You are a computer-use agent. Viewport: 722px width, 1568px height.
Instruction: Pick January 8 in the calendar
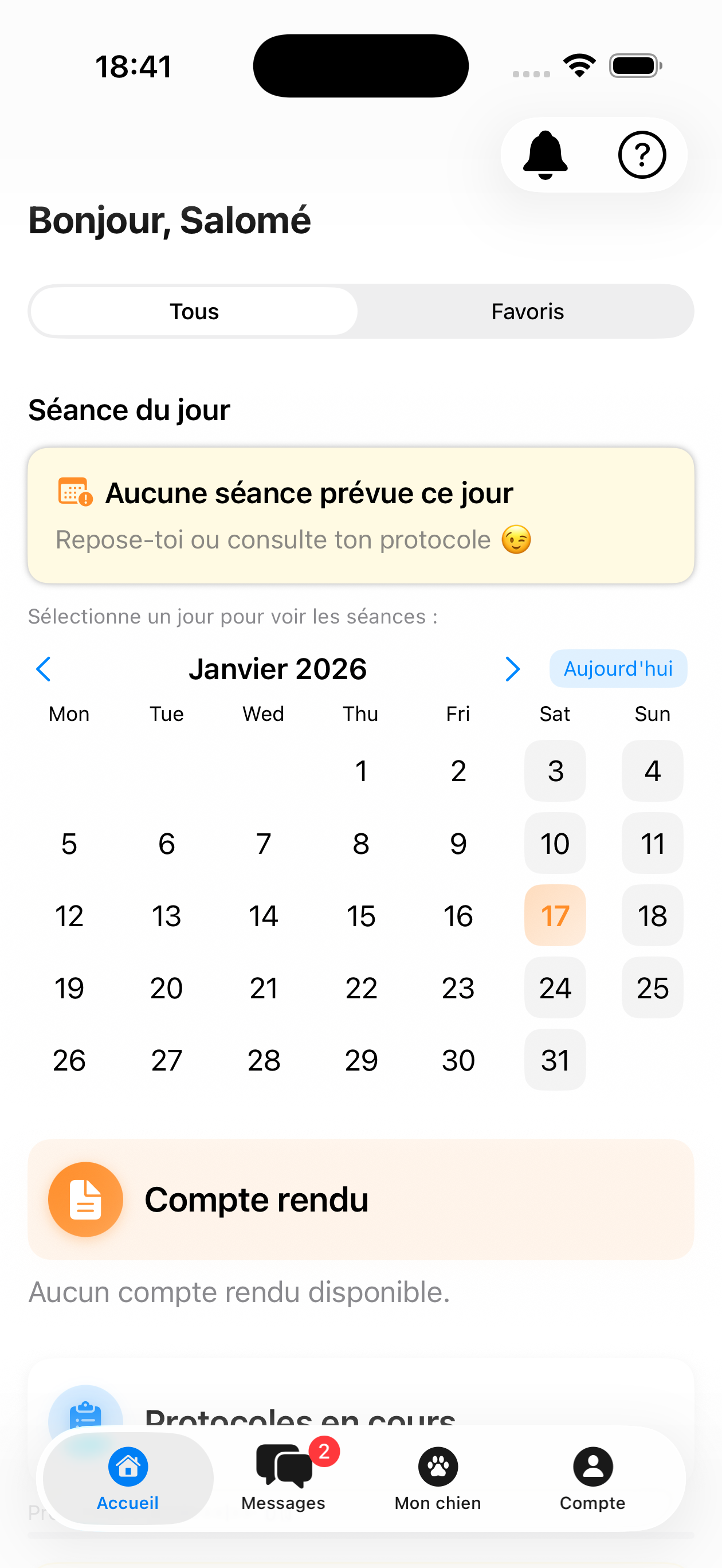[x=361, y=844]
